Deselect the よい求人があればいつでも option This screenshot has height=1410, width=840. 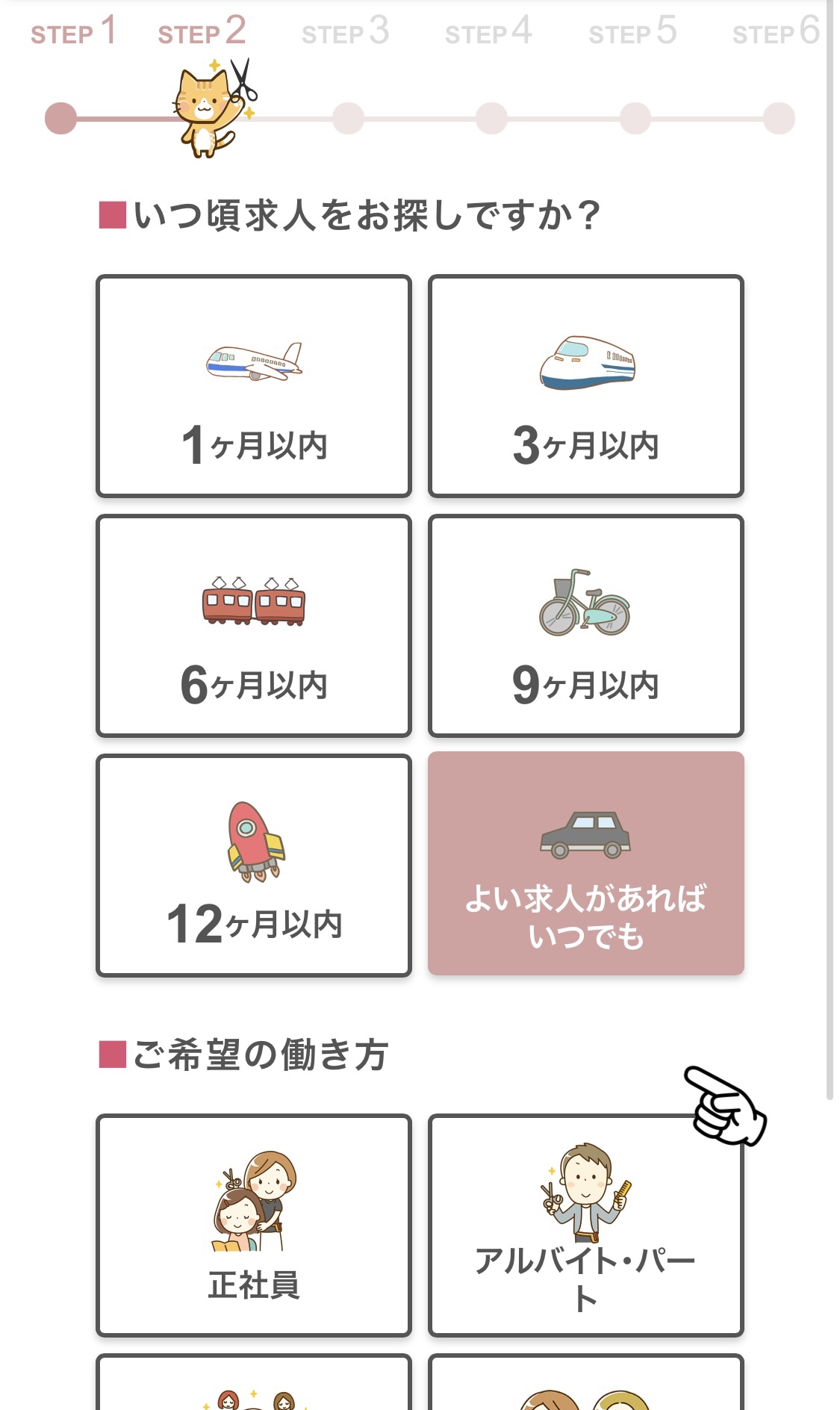[587, 863]
